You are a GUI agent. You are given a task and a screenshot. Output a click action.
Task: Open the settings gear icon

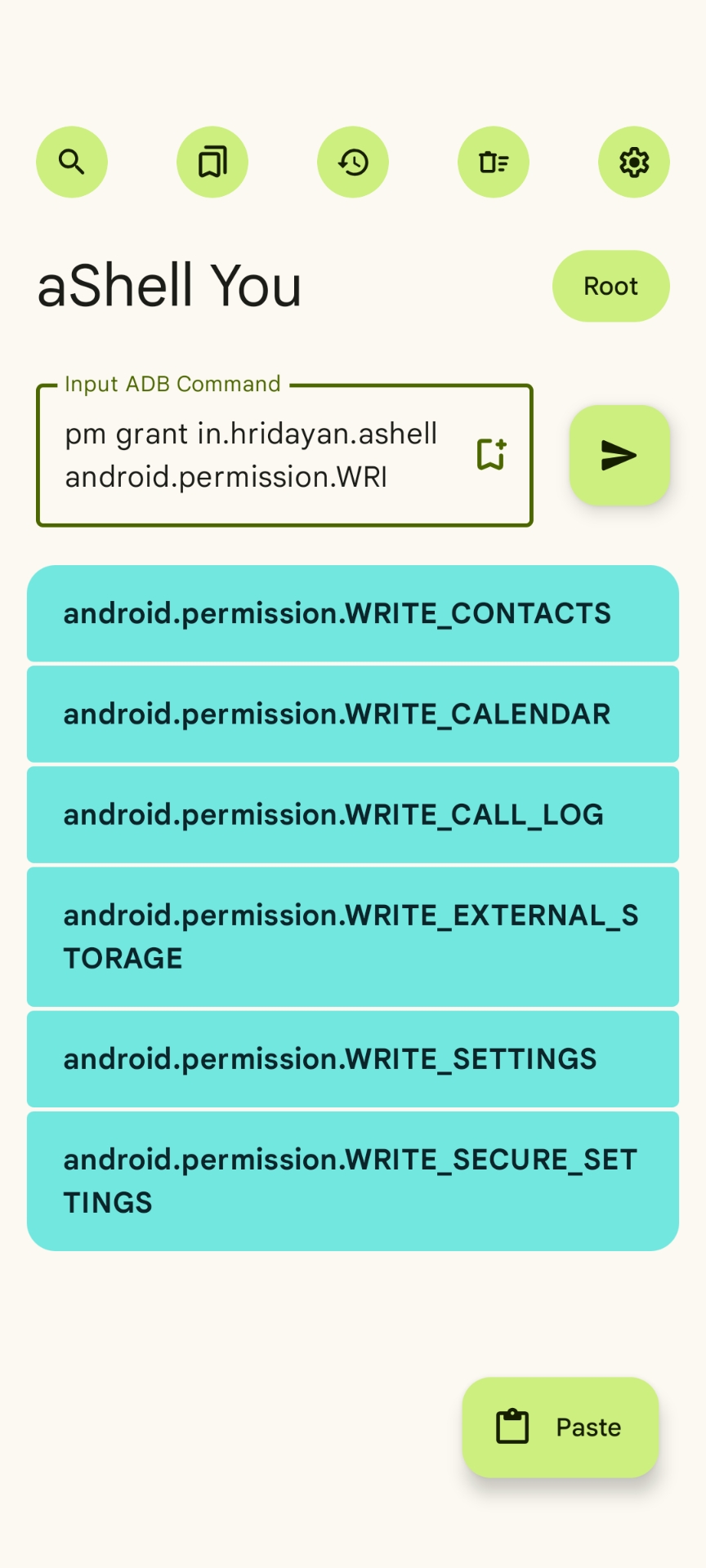(634, 162)
